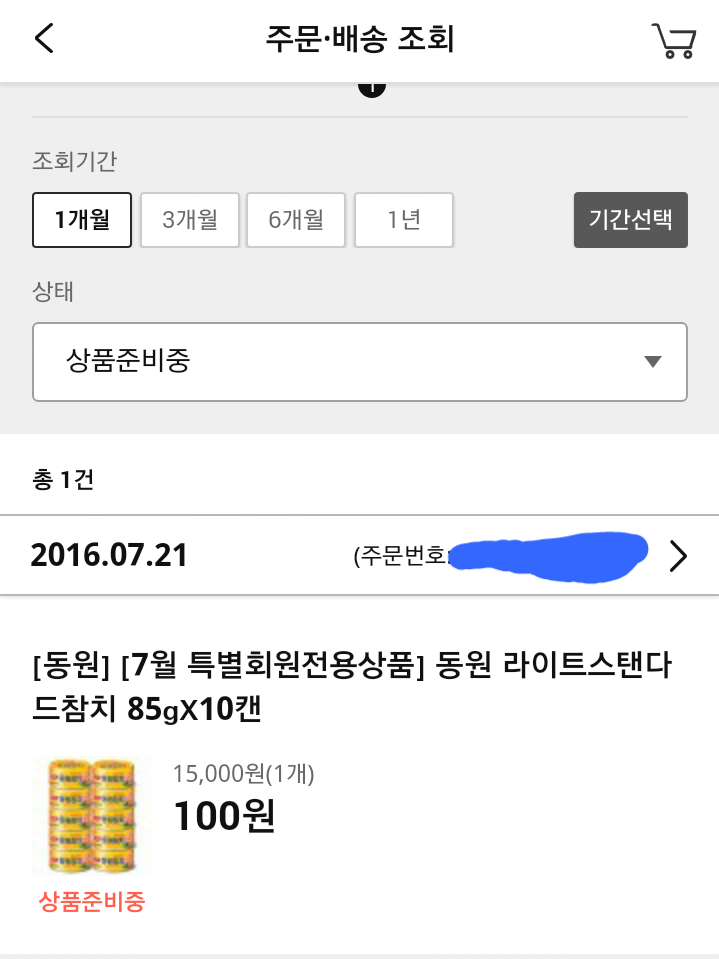Select the 3개월 period filter
This screenshot has height=959, width=719.
190,220
